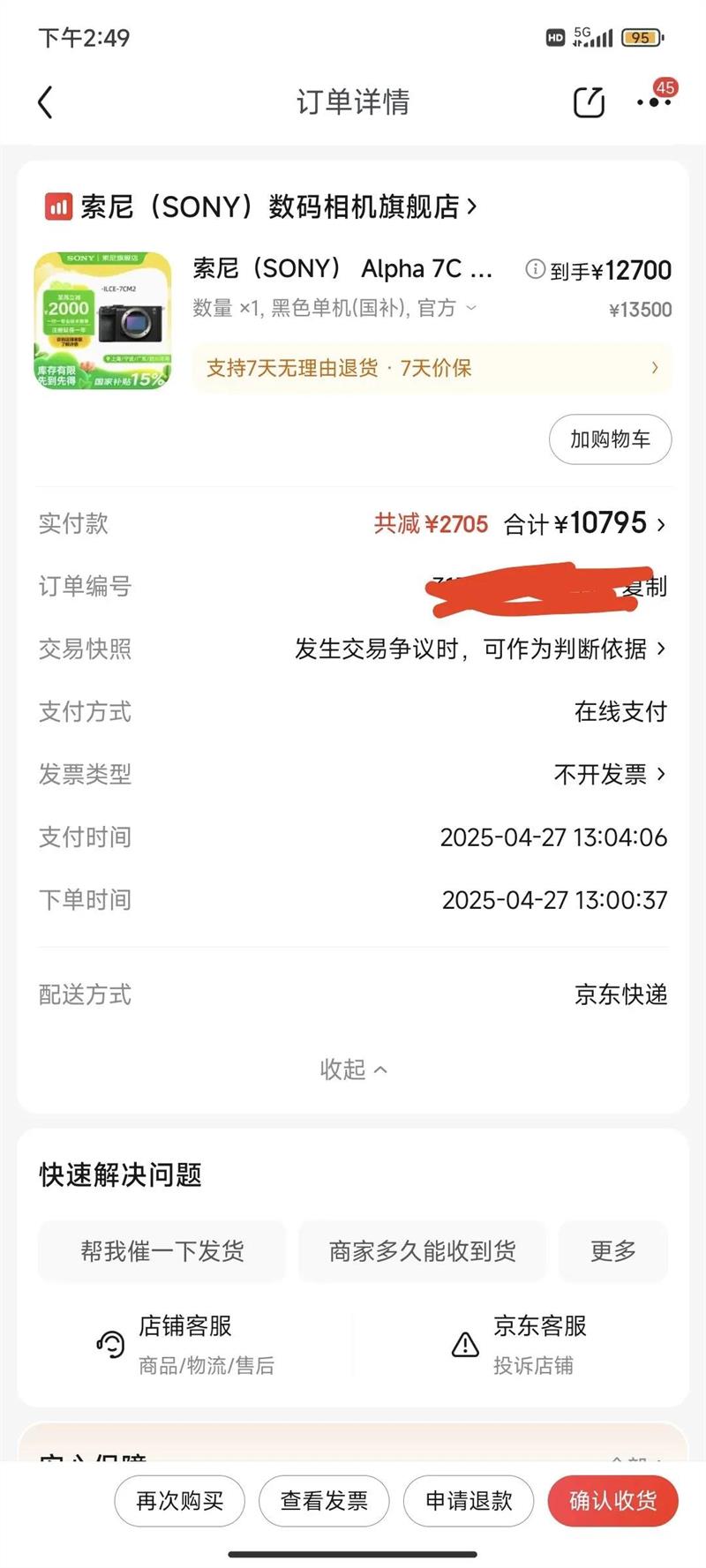Confirm receipt with 确认收货
The width and height of the screenshot is (706, 1568).
(613, 1501)
